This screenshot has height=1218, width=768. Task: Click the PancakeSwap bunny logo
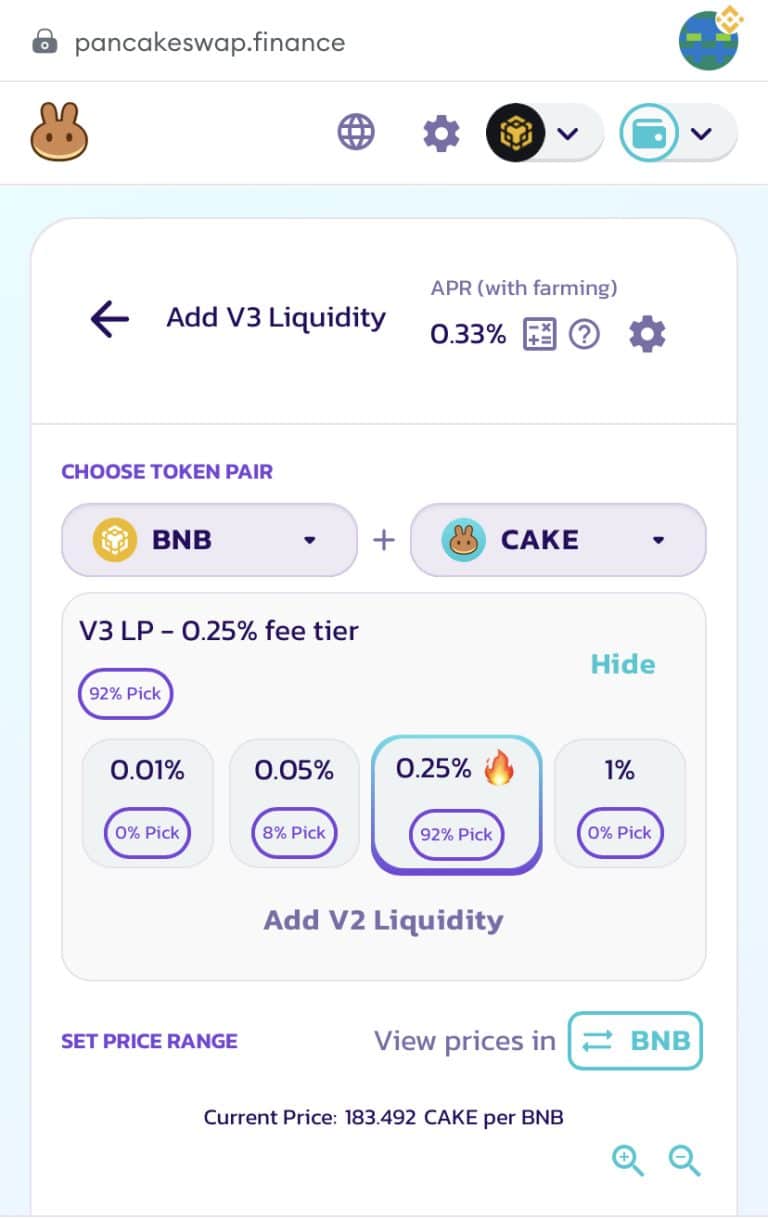(x=60, y=132)
